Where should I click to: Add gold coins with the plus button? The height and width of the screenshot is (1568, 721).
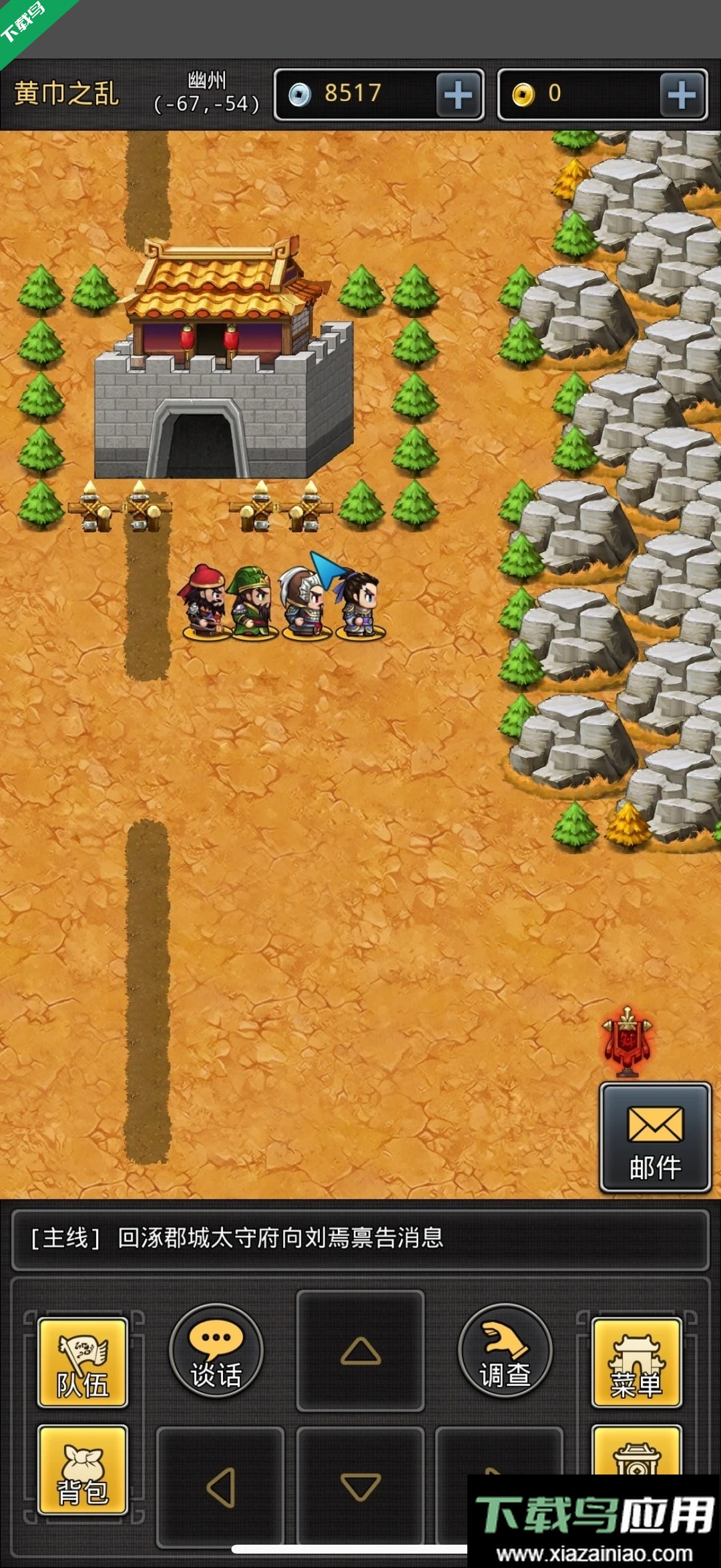[x=682, y=95]
